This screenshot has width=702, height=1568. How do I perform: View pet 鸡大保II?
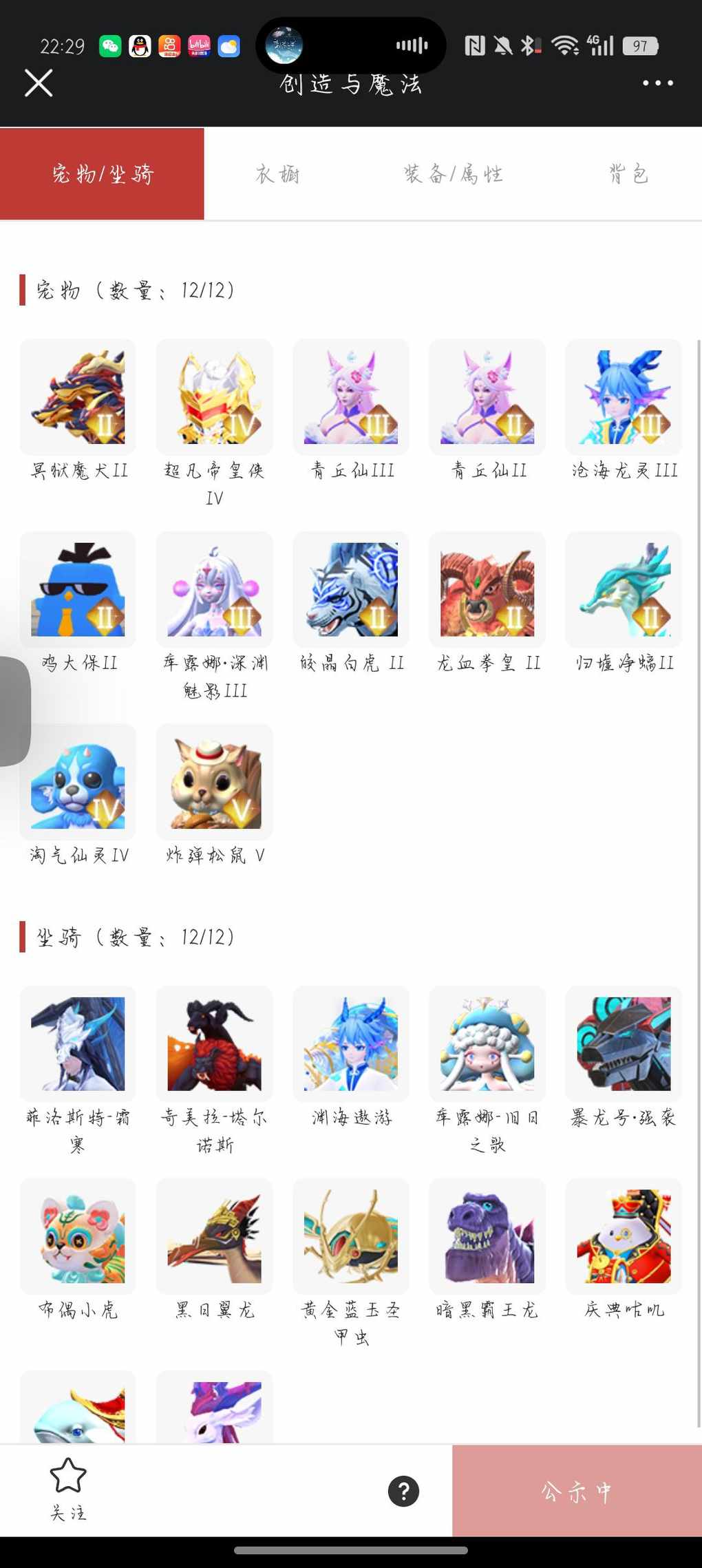78,589
